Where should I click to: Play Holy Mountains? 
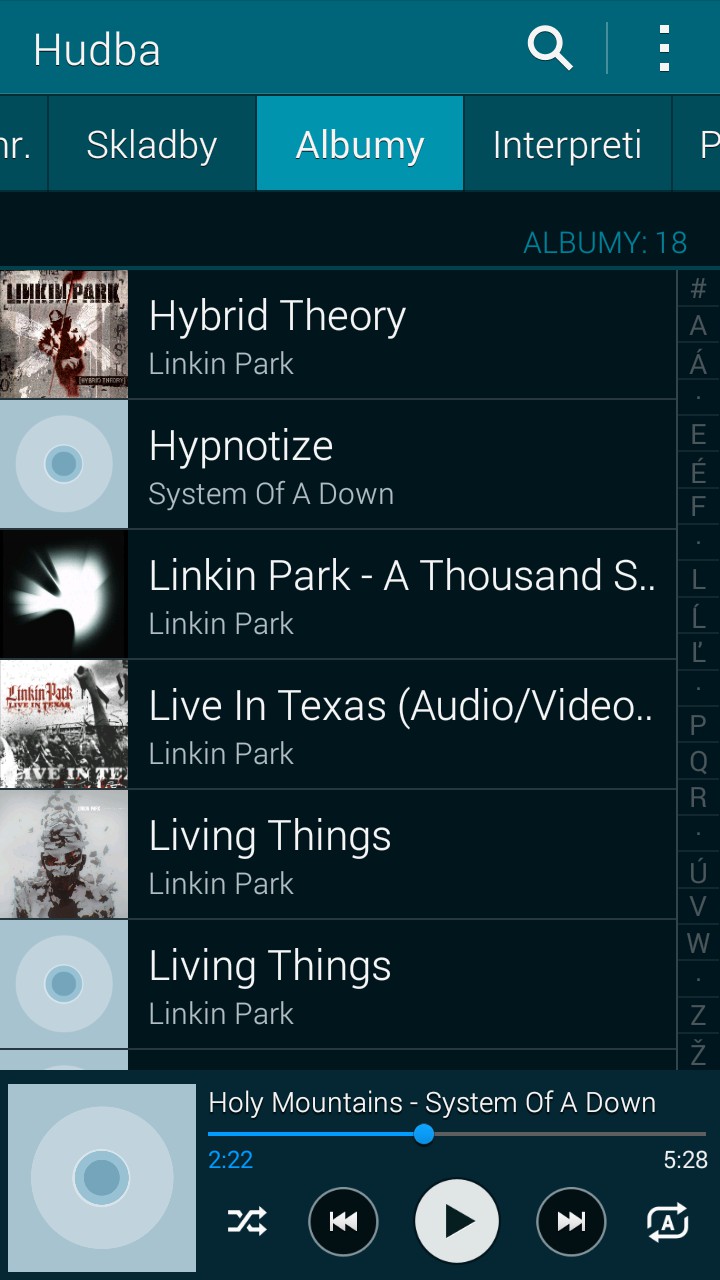click(x=457, y=1221)
